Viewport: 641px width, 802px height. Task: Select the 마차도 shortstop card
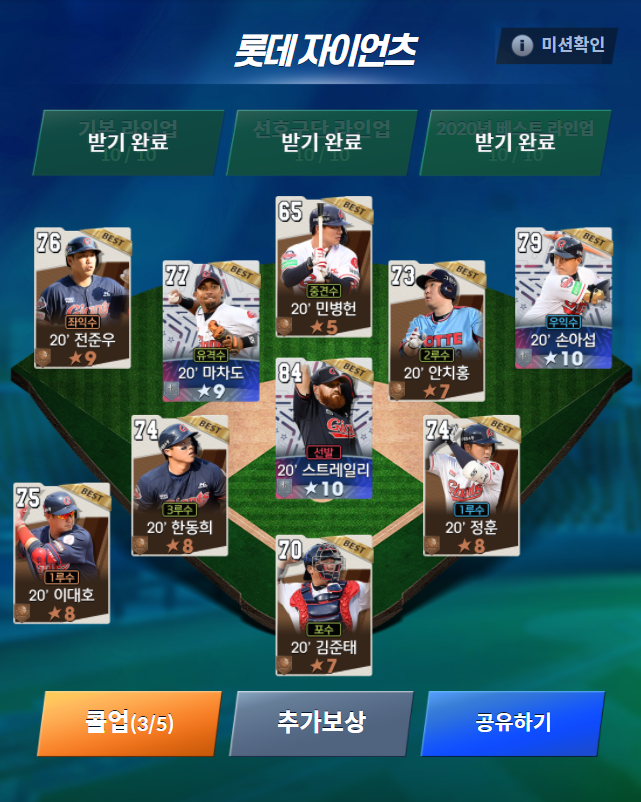(x=210, y=331)
